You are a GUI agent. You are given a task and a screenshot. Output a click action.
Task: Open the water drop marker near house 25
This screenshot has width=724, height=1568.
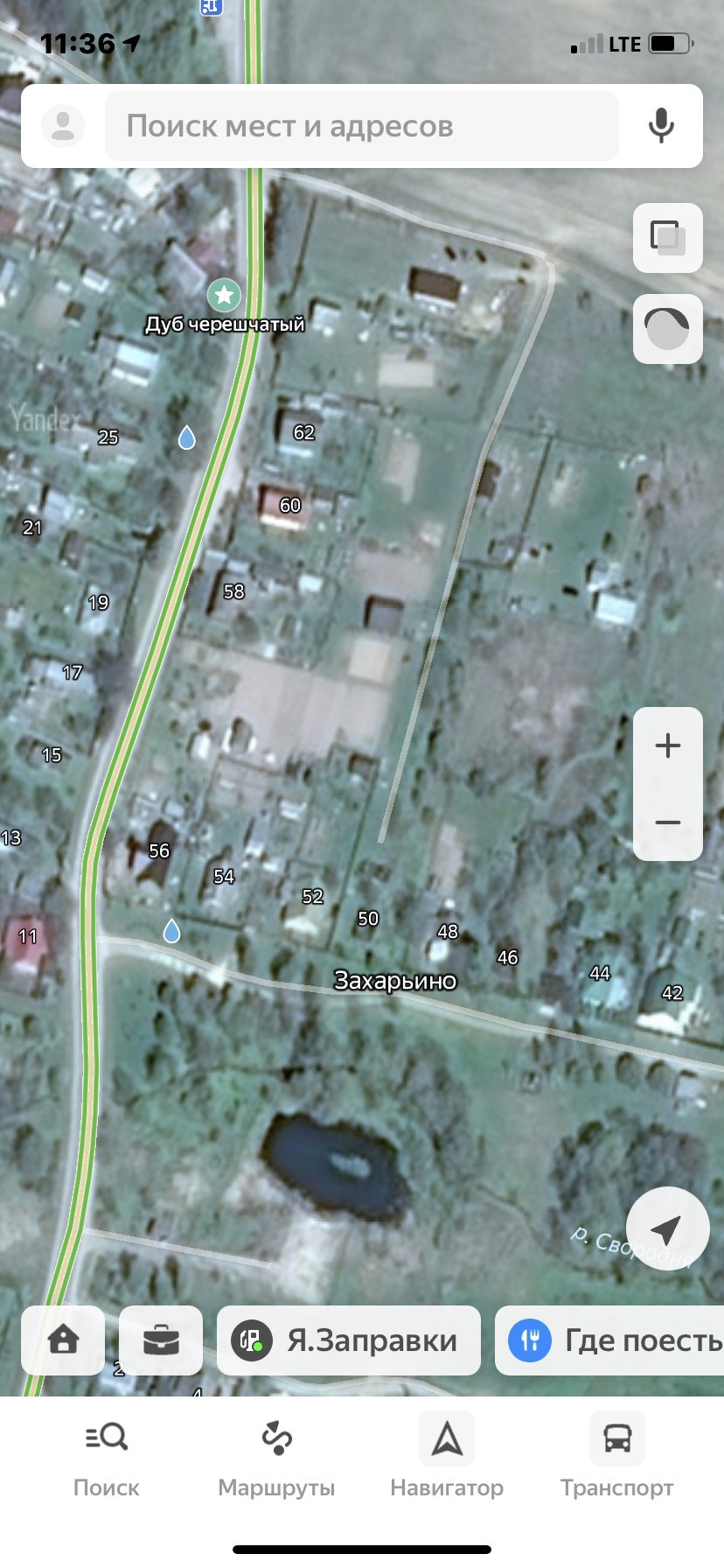click(x=186, y=437)
